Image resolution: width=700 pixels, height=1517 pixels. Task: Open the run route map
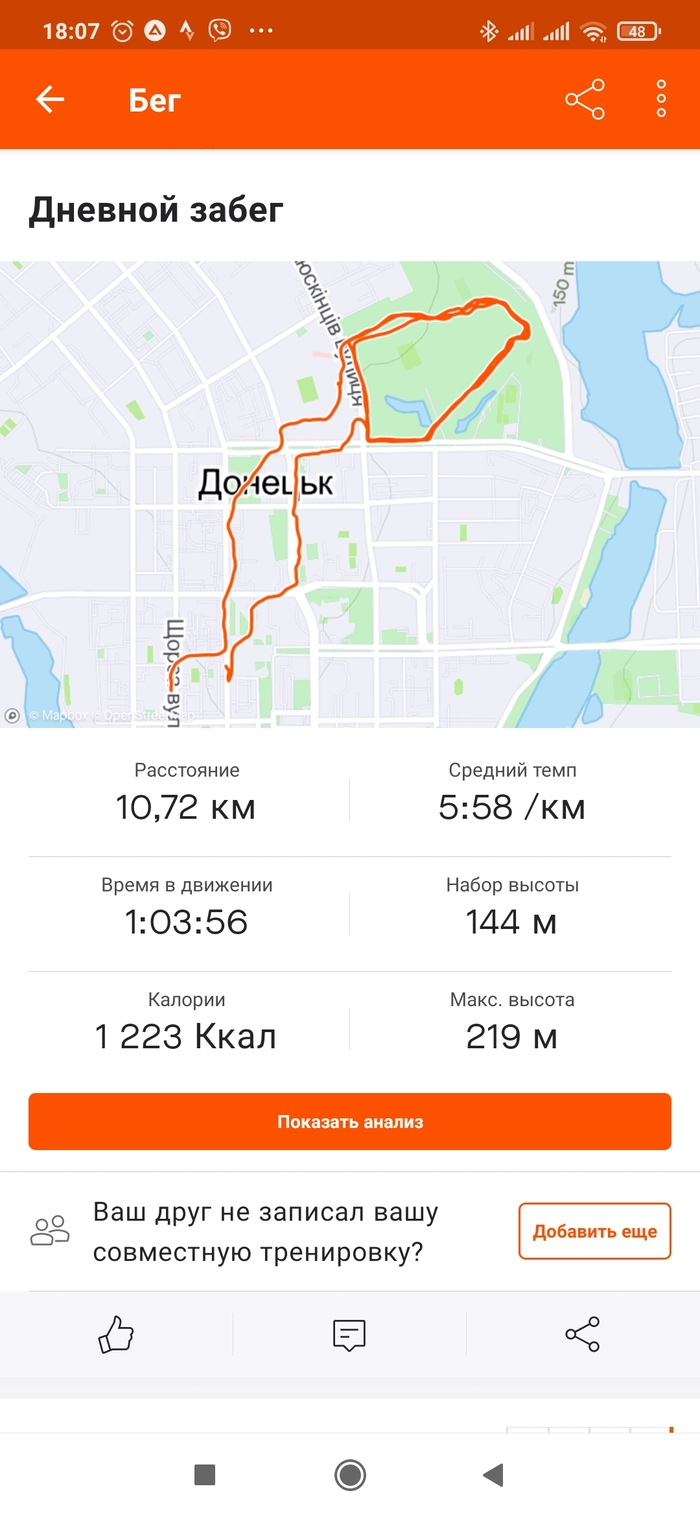click(x=350, y=493)
